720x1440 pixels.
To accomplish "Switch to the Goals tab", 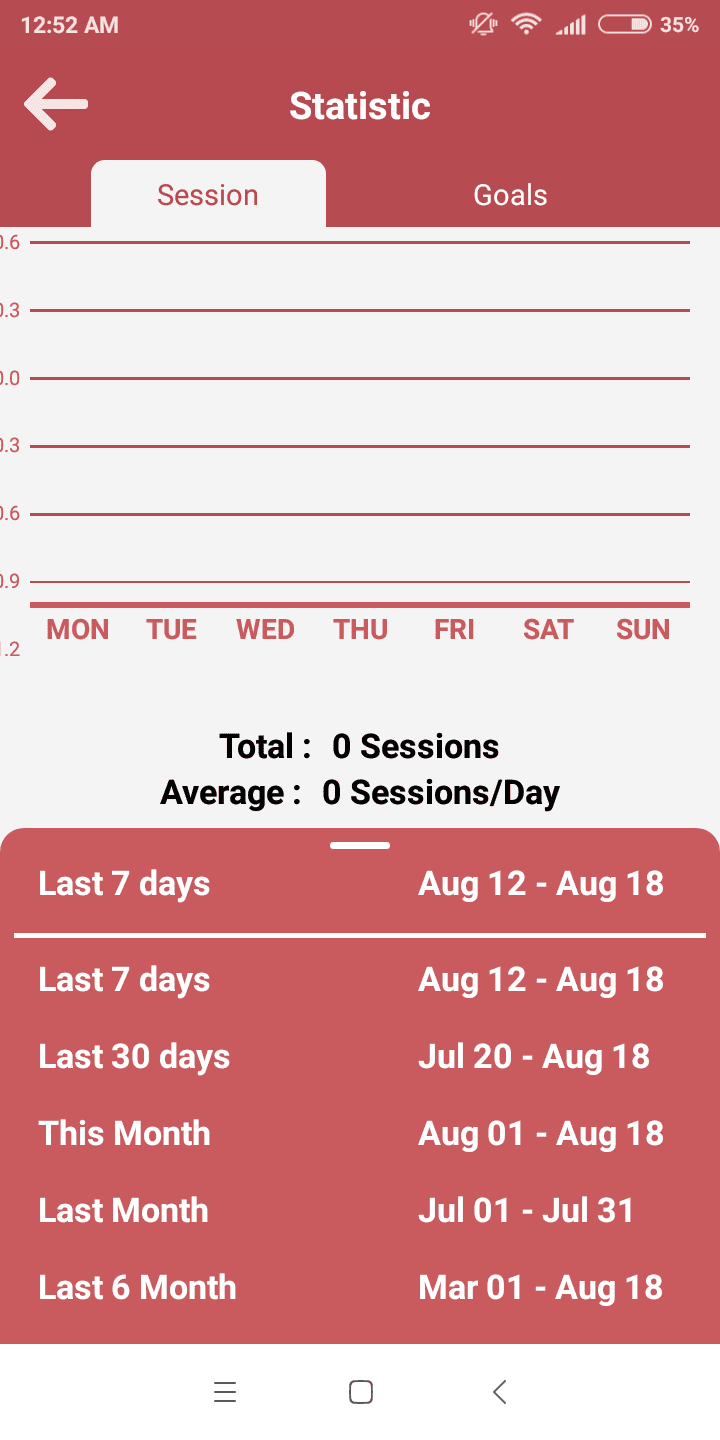I will pos(510,195).
